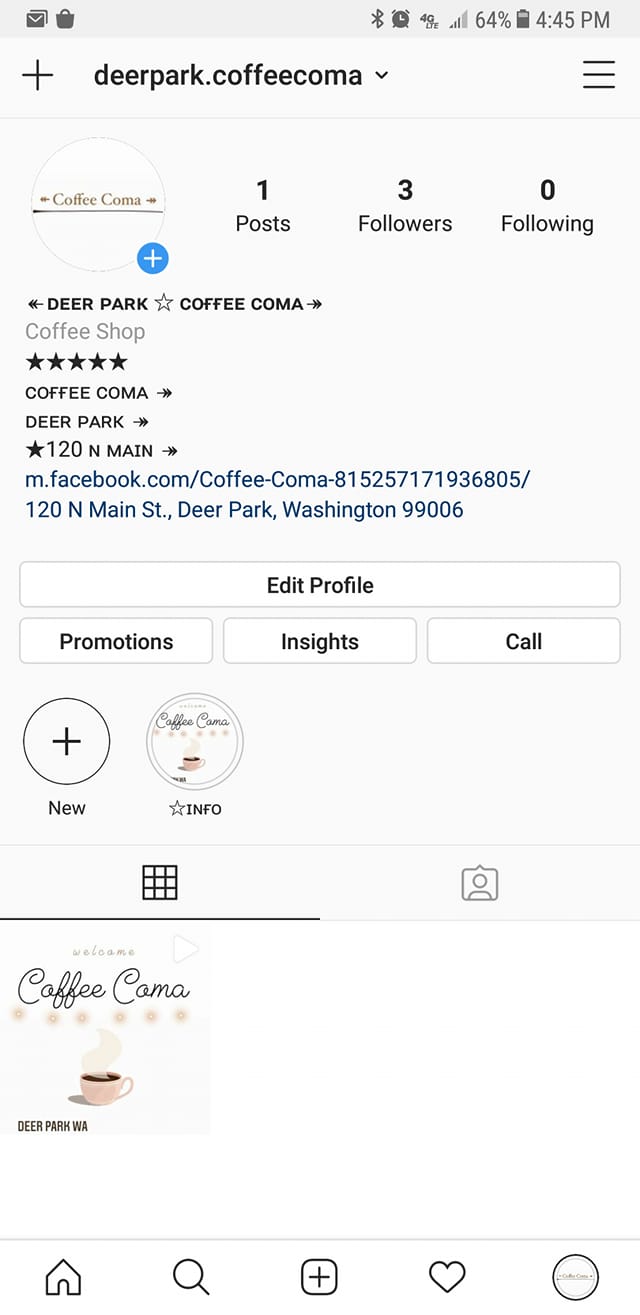The height and width of the screenshot is (1315, 640).
Task: Open the 120 N Main St. address link
Action: click(x=244, y=509)
